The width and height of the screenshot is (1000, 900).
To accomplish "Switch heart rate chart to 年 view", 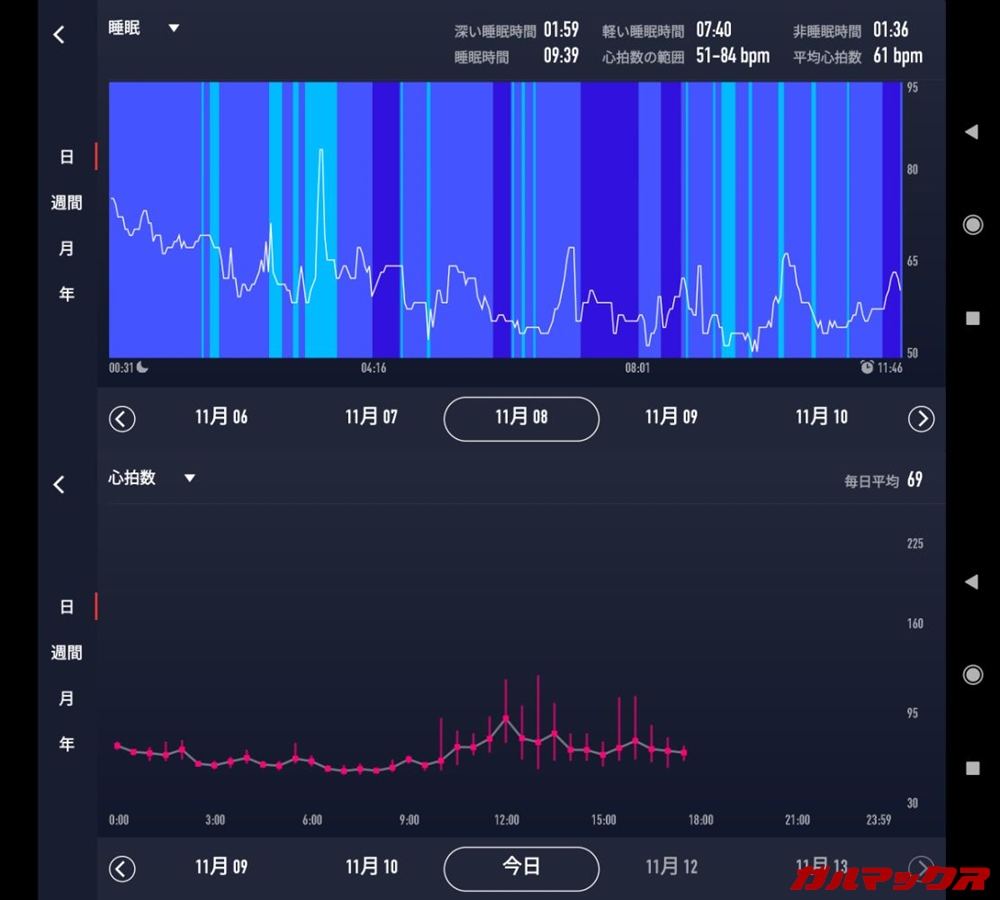I will (66, 744).
